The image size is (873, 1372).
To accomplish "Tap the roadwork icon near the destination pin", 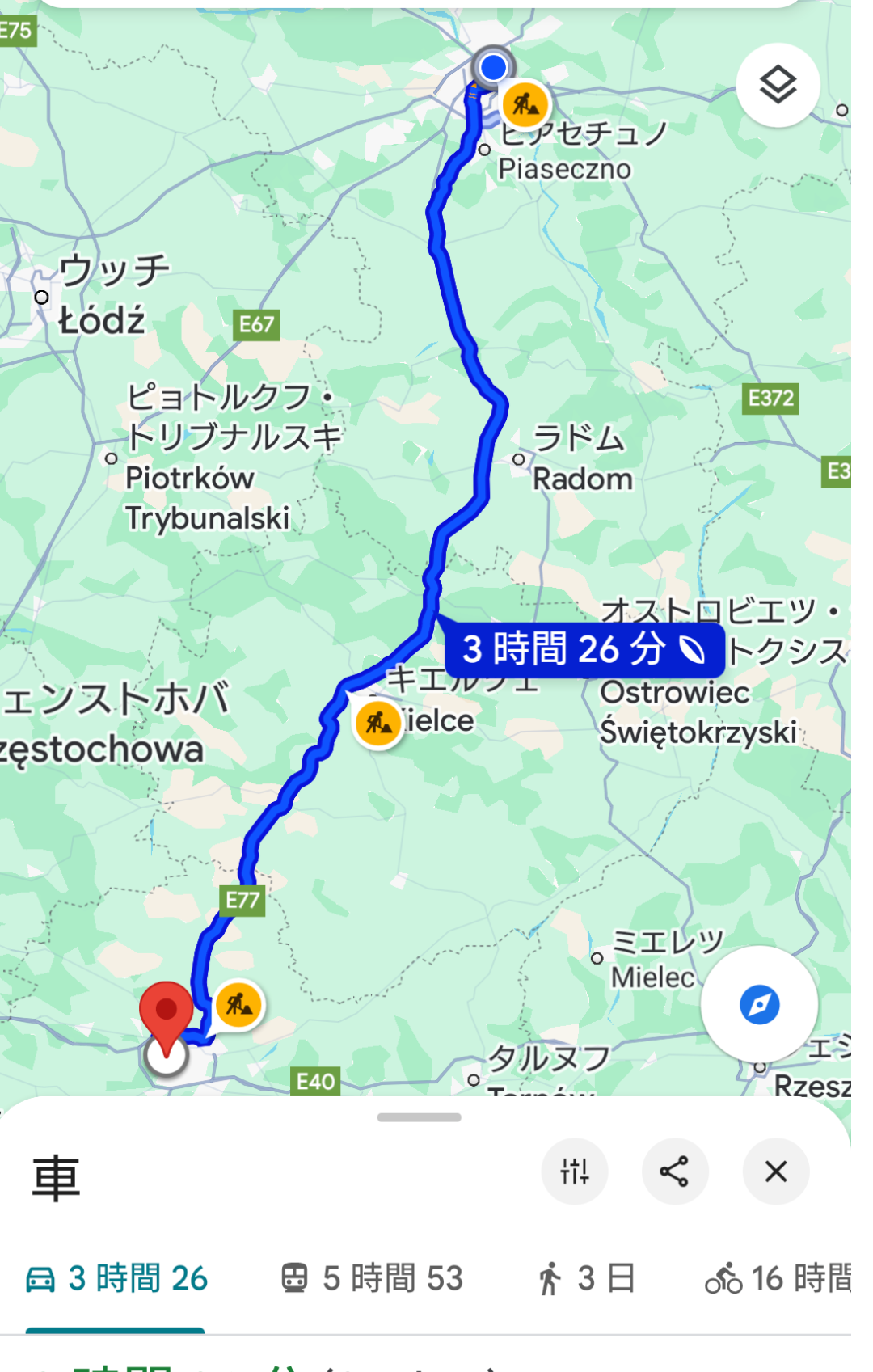I will [x=238, y=1005].
